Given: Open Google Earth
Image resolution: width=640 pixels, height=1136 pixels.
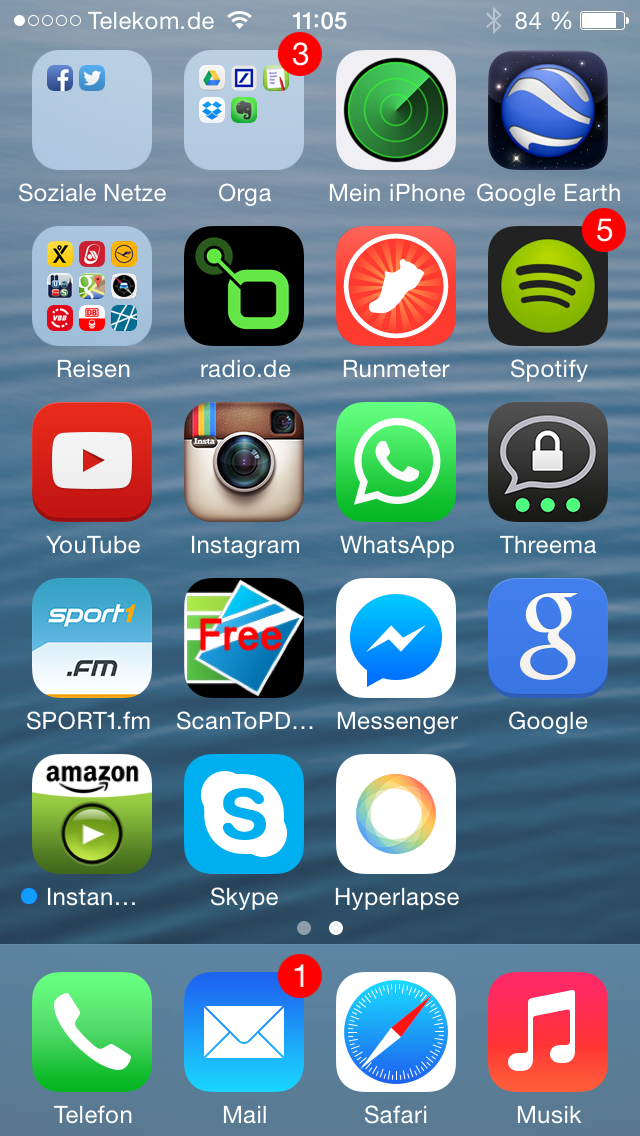Looking at the screenshot, I should click(x=548, y=110).
